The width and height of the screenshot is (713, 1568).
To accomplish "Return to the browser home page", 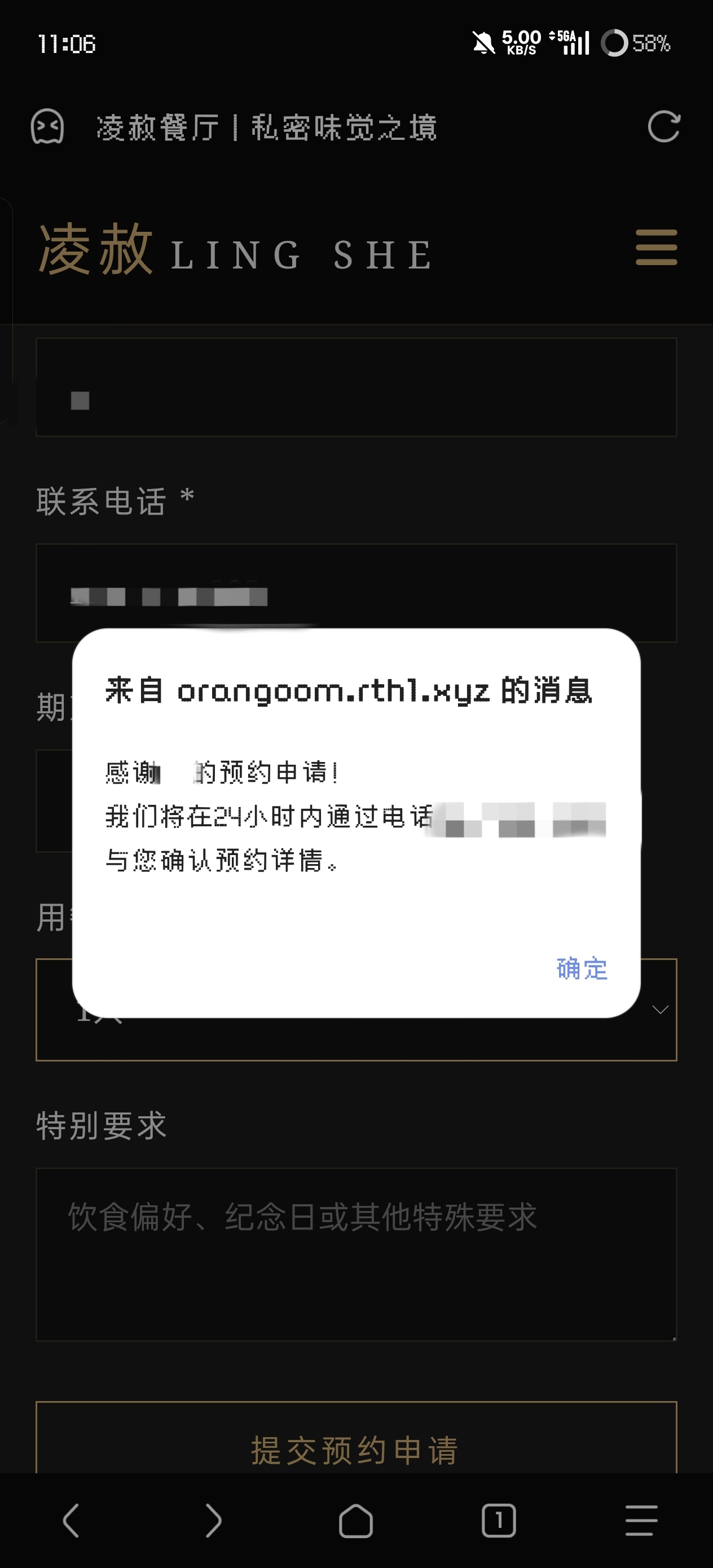I will click(x=356, y=1521).
